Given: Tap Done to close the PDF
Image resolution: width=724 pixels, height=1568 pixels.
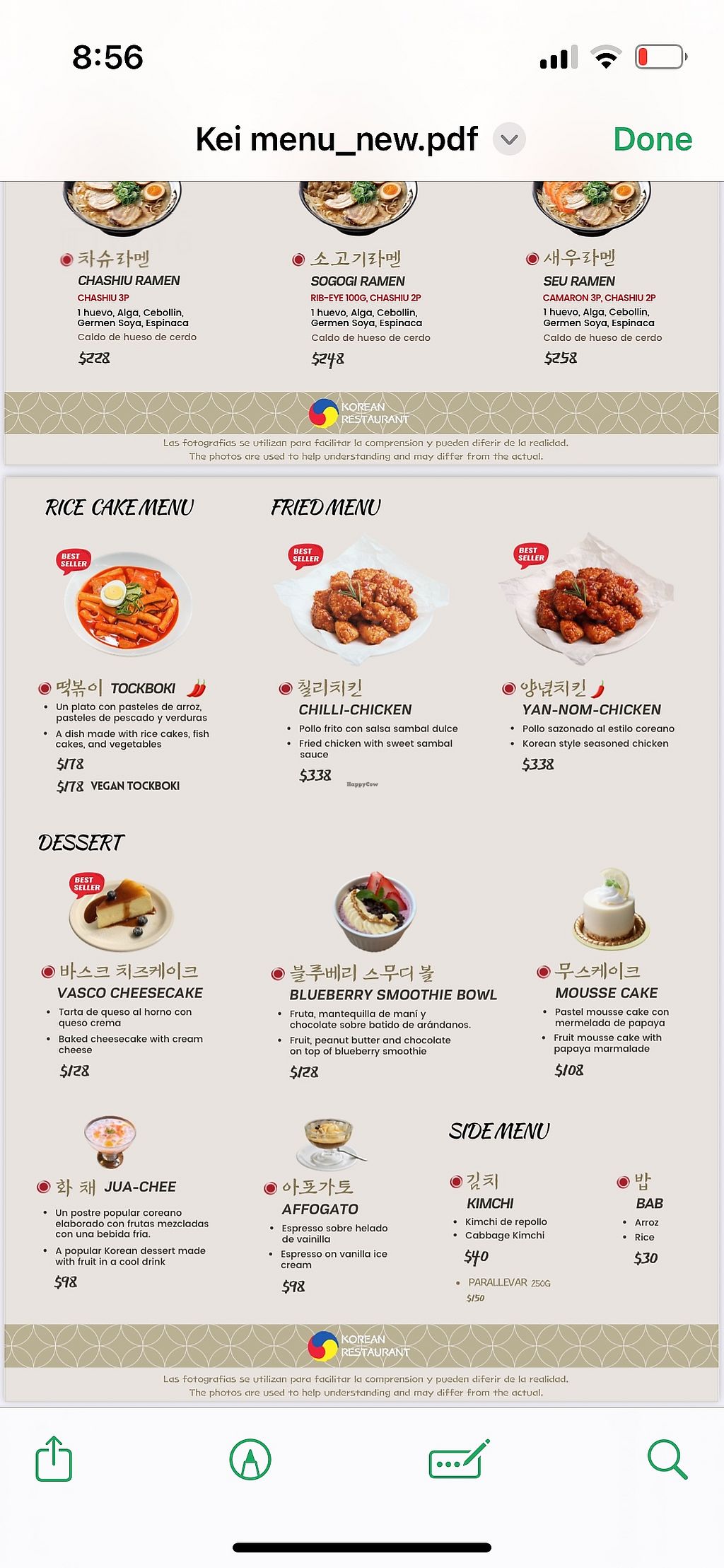Looking at the screenshot, I should (x=652, y=139).
